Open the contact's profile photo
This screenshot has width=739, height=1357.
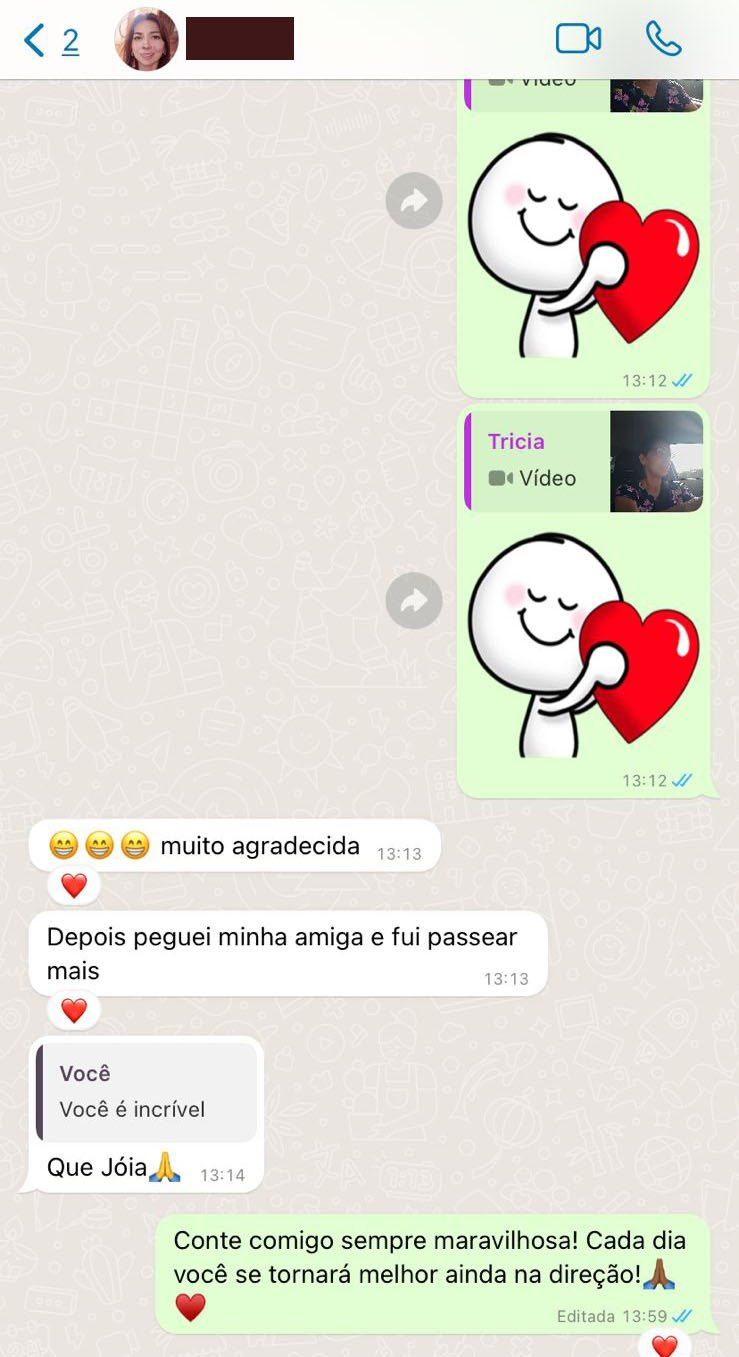point(147,40)
